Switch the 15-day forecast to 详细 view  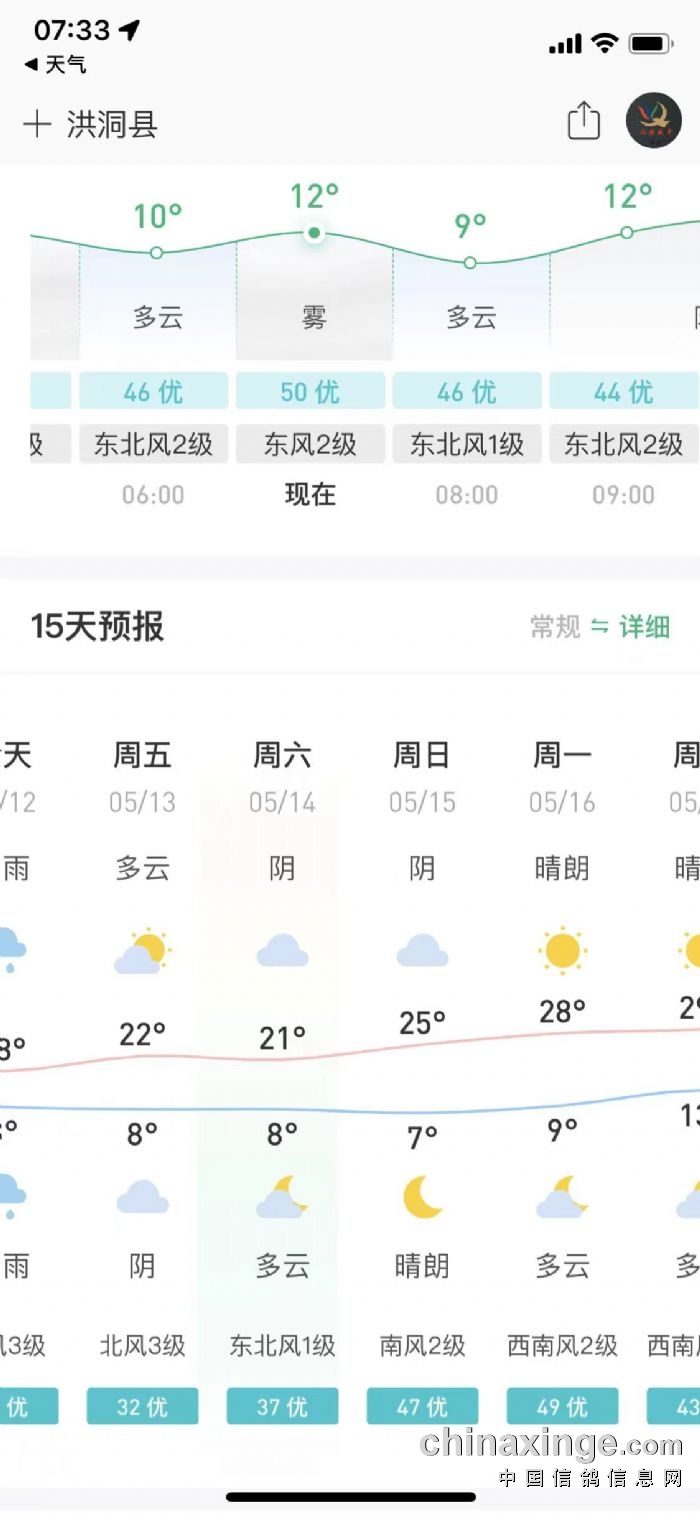[x=644, y=627]
